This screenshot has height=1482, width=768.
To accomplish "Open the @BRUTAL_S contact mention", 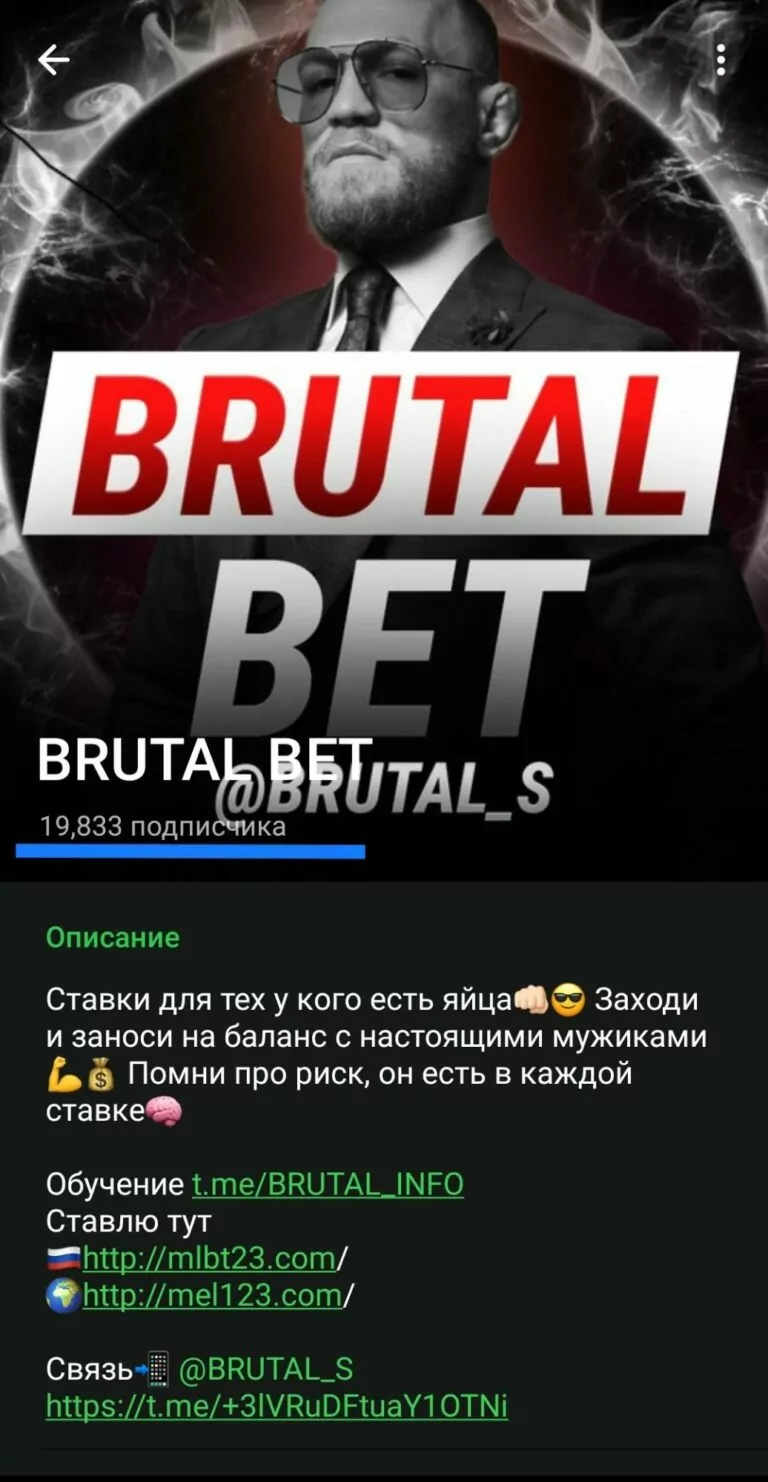I will tap(266, 1368).
